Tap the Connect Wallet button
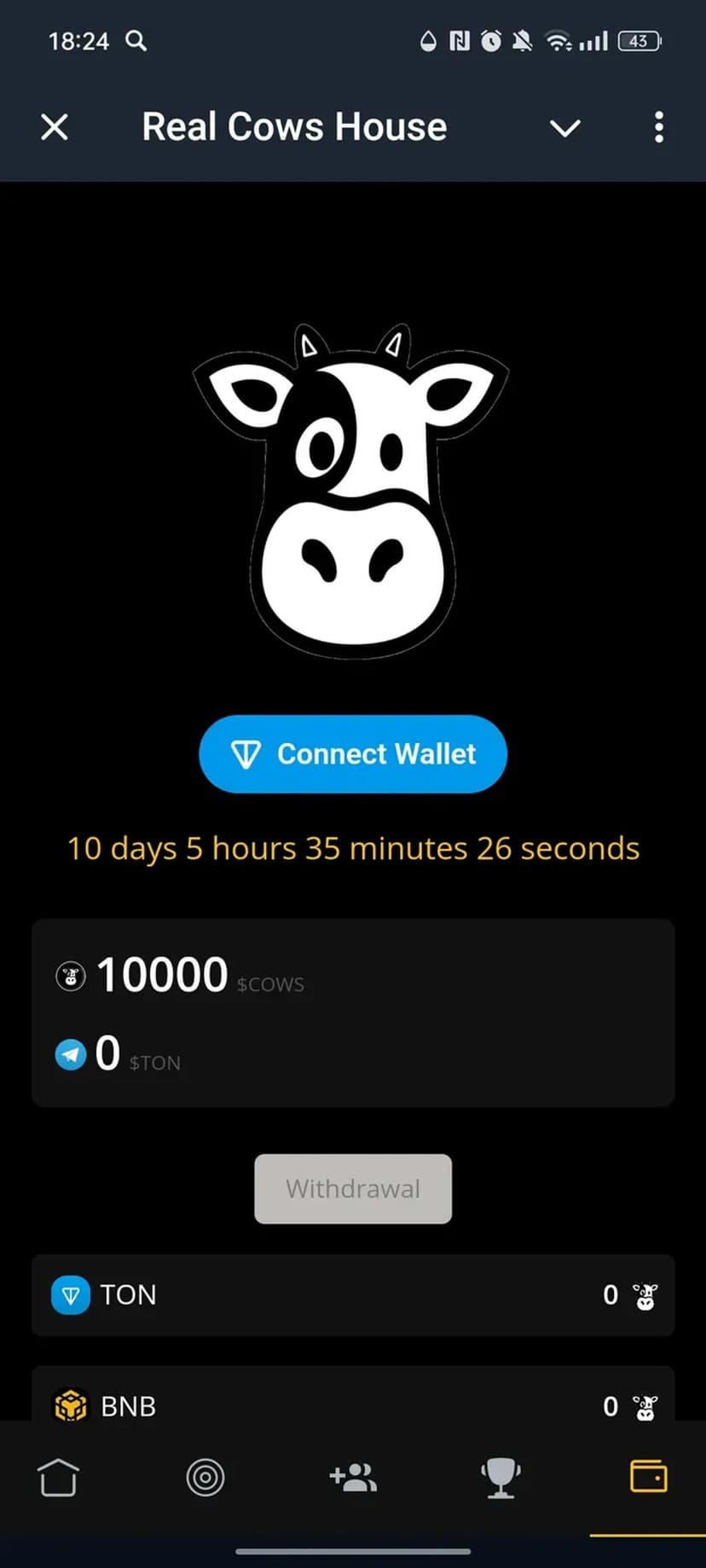Screen dimensions: 706x1568 353,754
